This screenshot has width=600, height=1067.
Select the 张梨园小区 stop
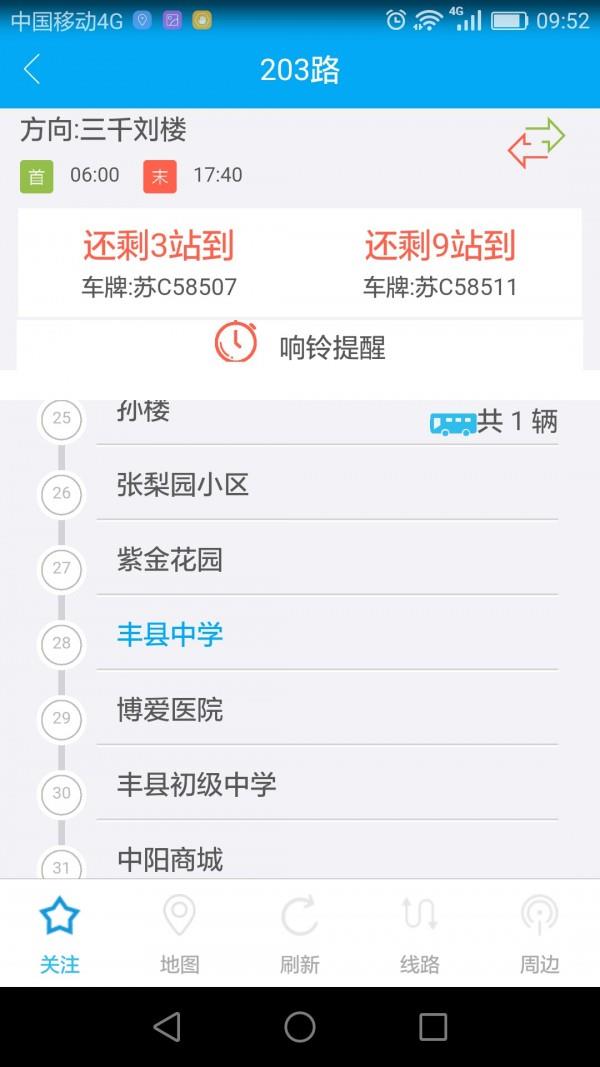coord(182,486)
